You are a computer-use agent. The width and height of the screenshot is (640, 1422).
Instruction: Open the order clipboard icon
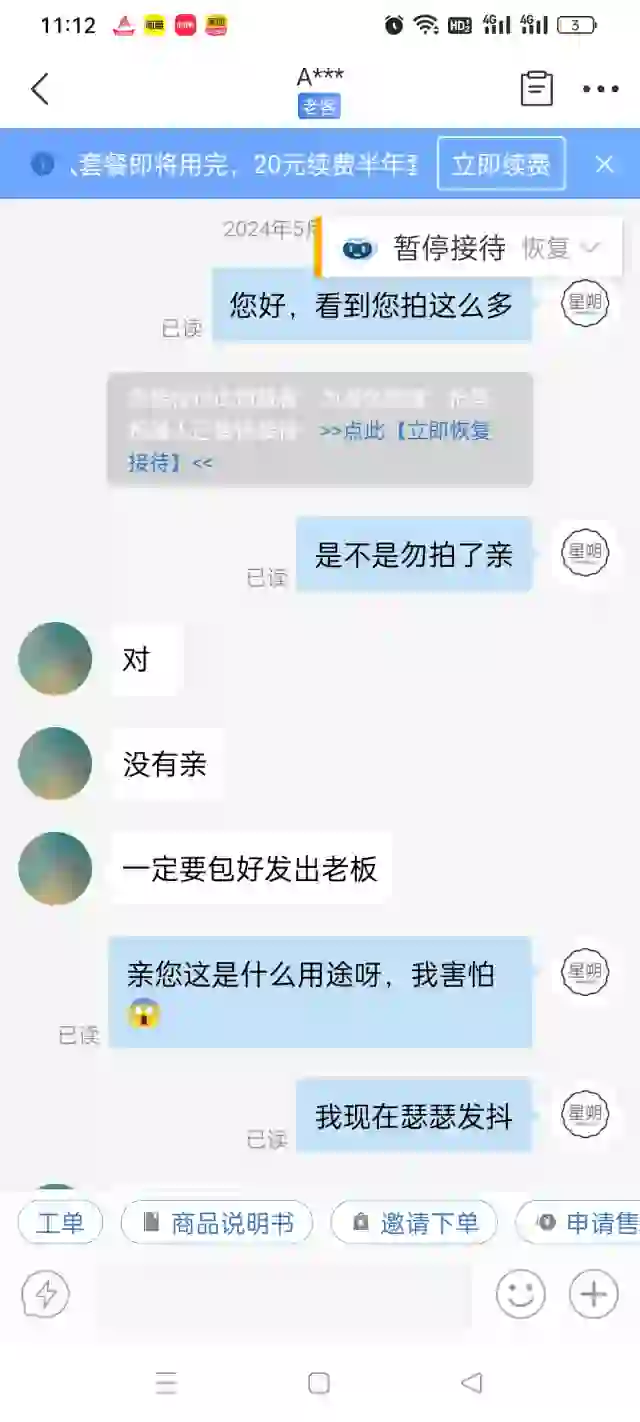[537, 89]
